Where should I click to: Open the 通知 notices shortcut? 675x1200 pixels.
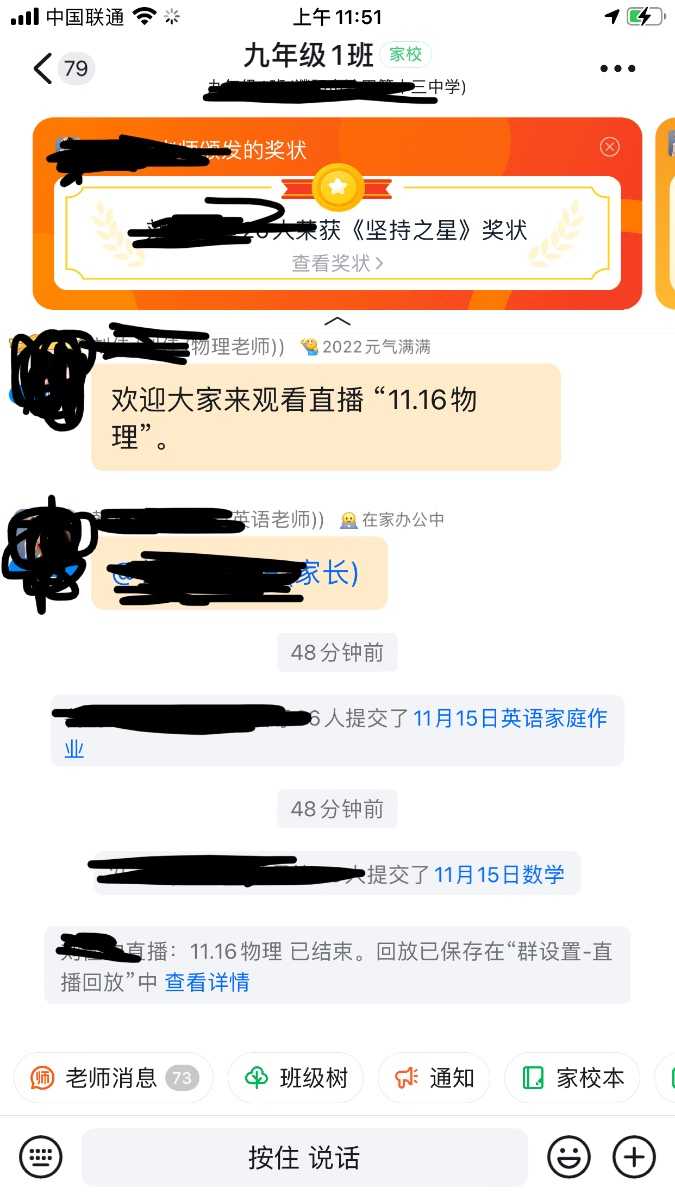tap(434, 1077)
